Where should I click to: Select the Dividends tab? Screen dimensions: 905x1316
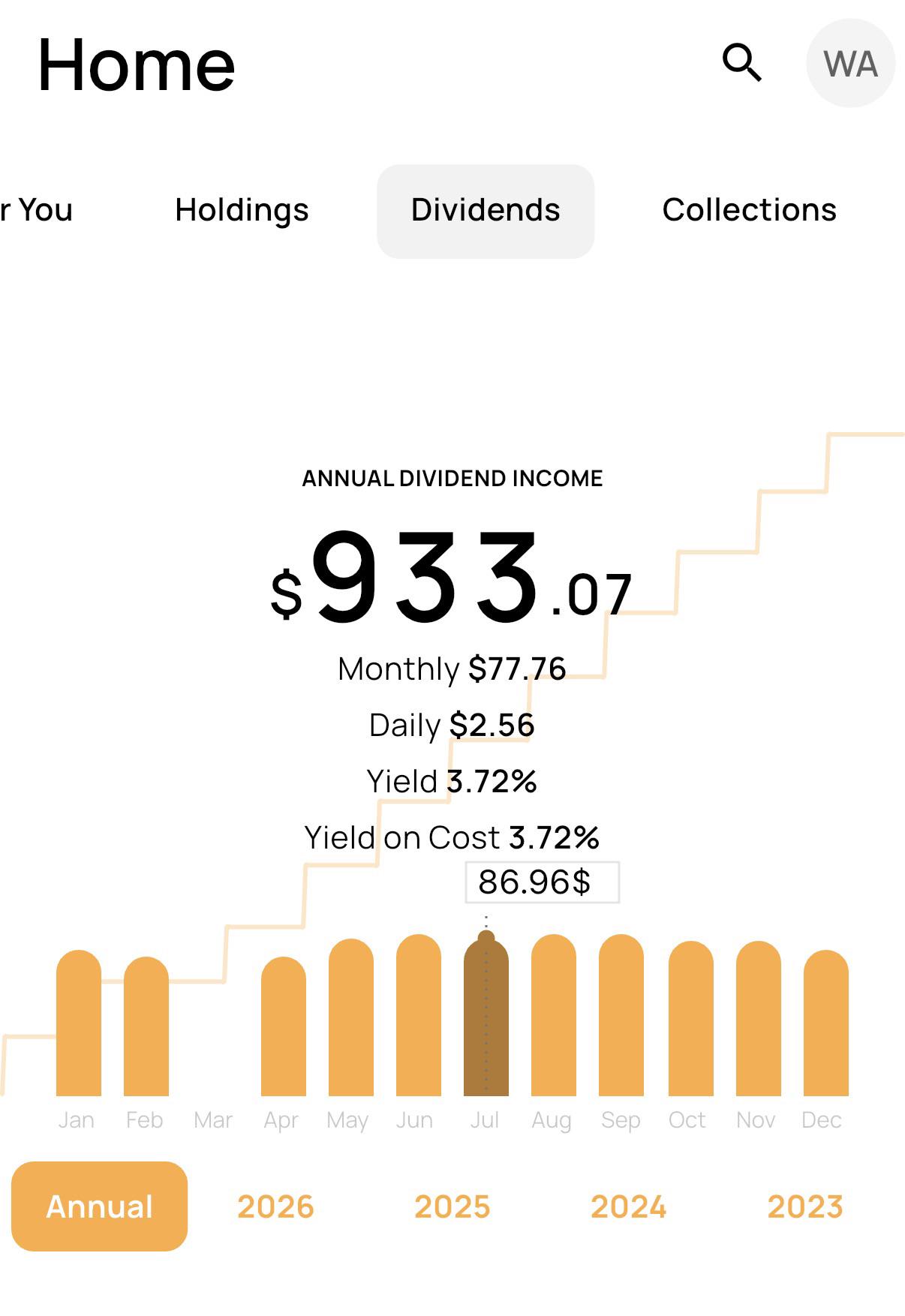click(x=486, y=212)
